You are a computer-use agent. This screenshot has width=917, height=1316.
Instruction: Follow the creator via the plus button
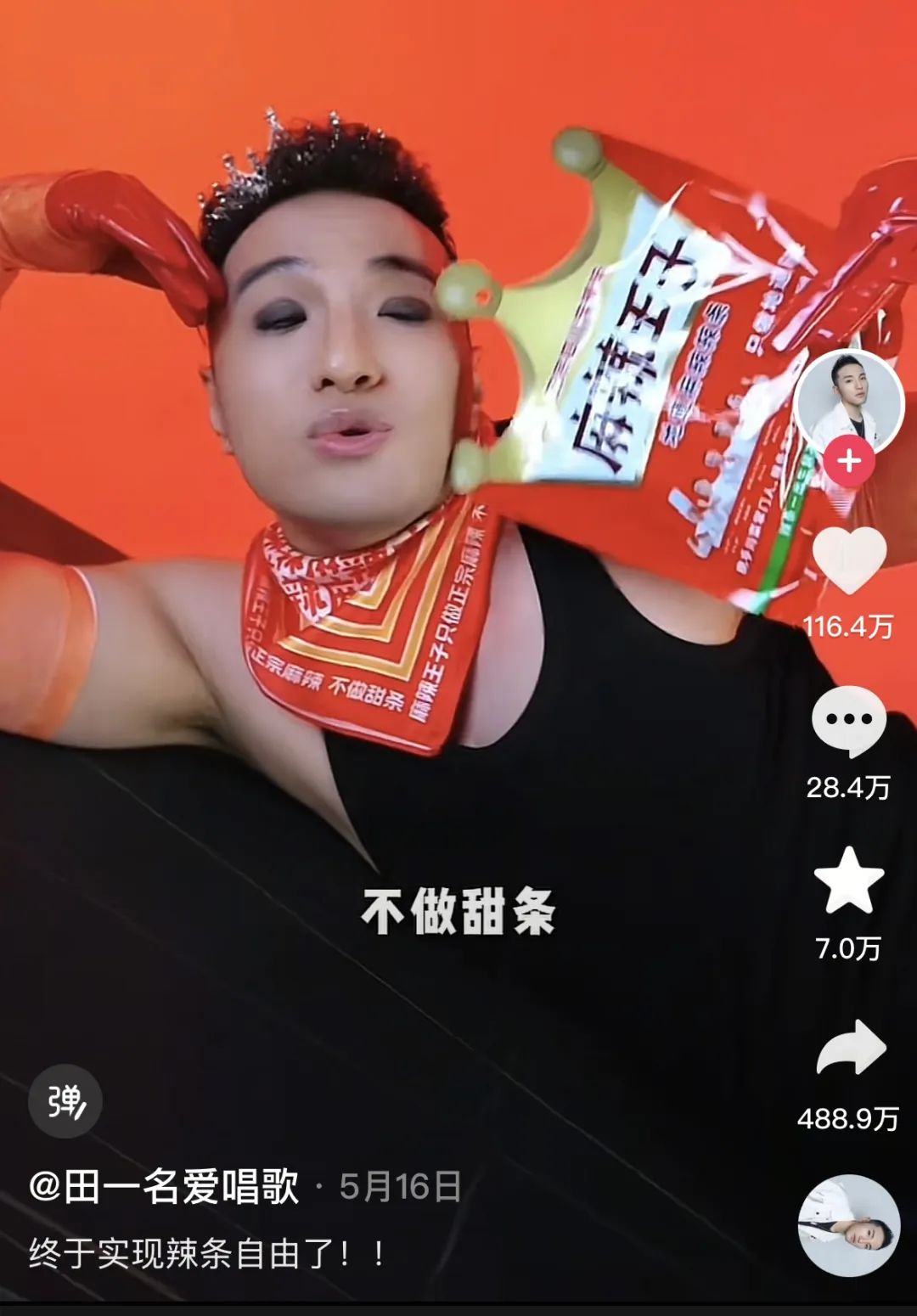click(849, 461)
